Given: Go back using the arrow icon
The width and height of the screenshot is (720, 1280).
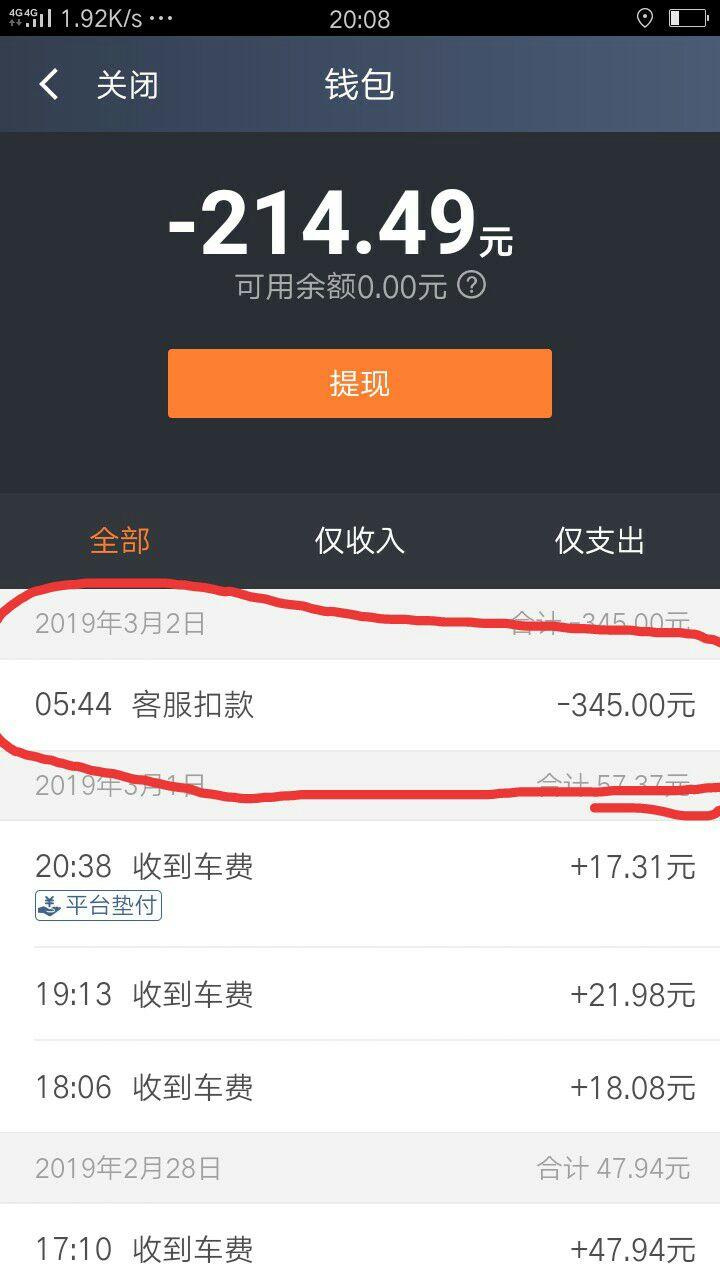Looking at the screenshot, I should [48, 85].
